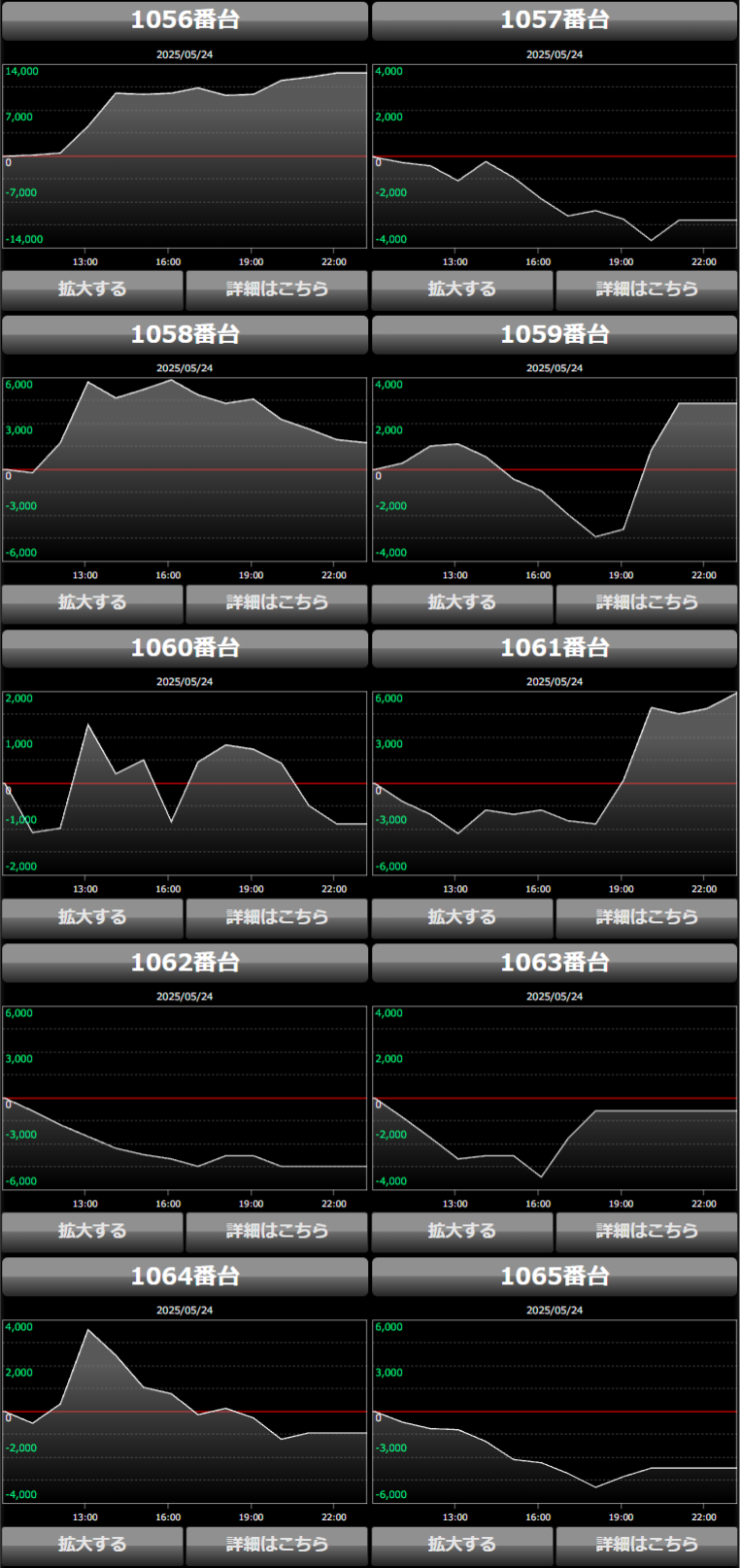This screenshot has width=740, height=1568.
Task: View 詳細はこちら for machine 1057
Action: (647, 289)
